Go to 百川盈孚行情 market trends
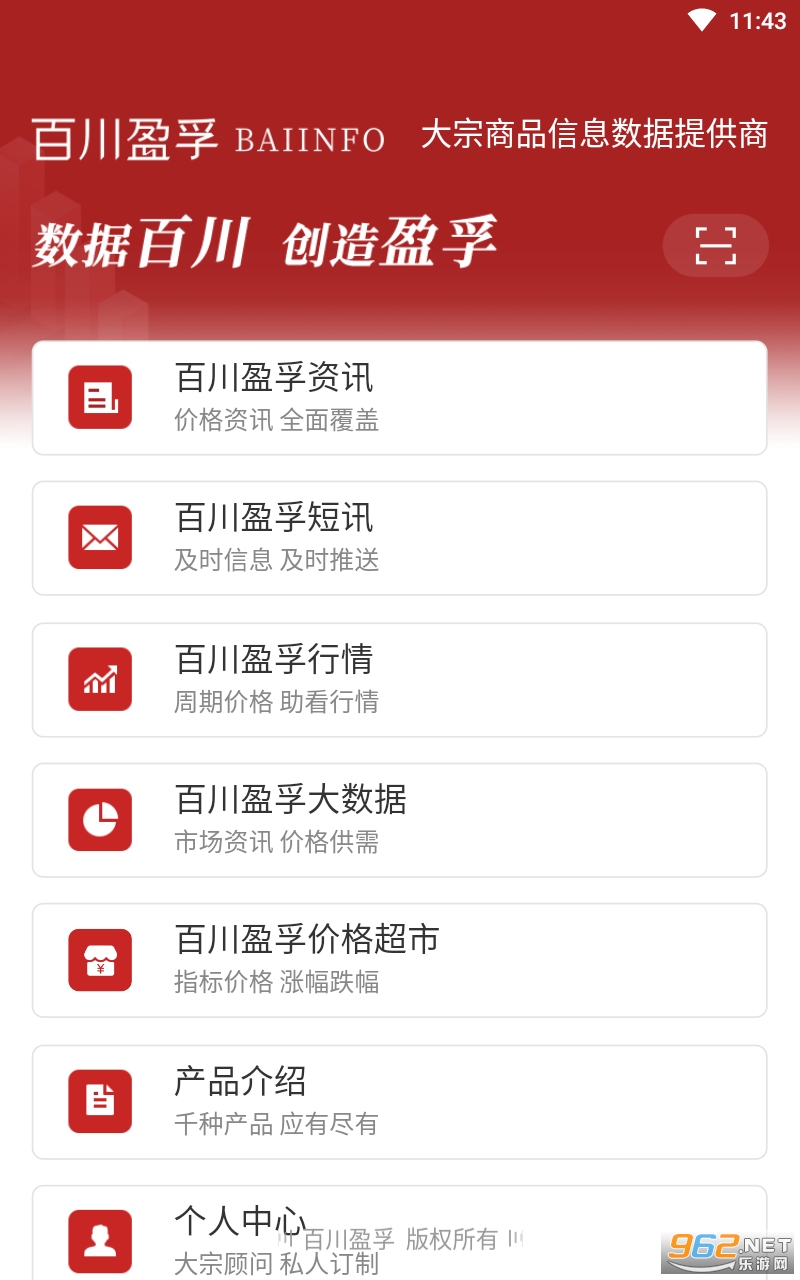The height and width of the screenshot is (1280, 800). pyautogui.click(x=400, y=680)
